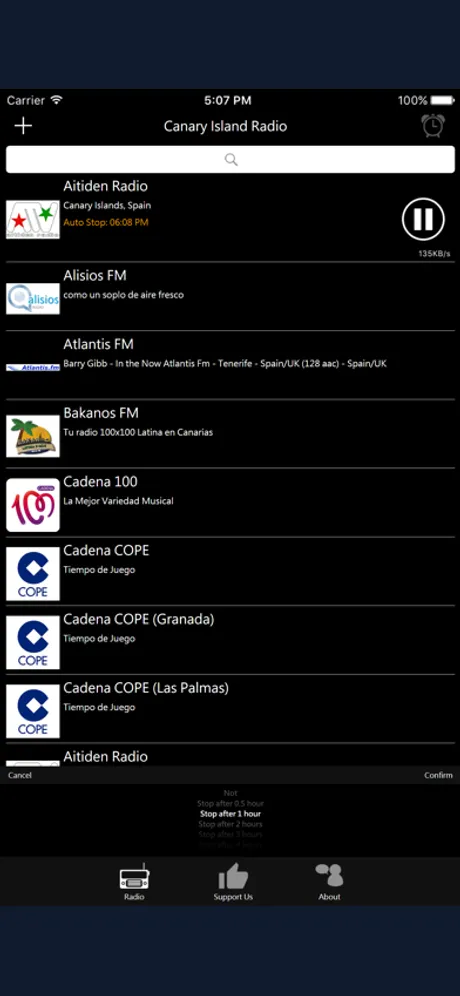Screen dimensions: 460x996
Task: Open the Support Us tab
Action: point(233,882)
